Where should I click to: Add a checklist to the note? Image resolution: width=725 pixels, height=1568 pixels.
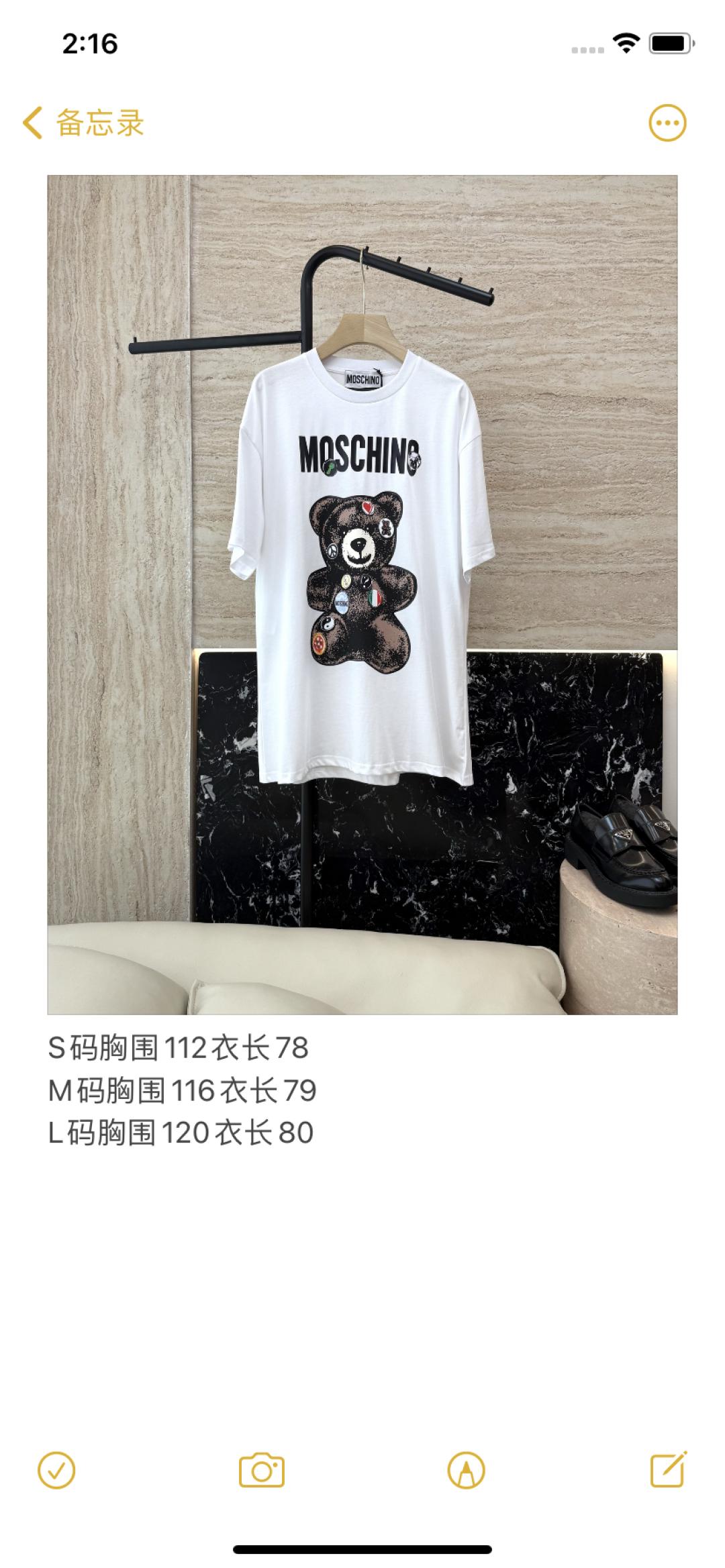56,1471
